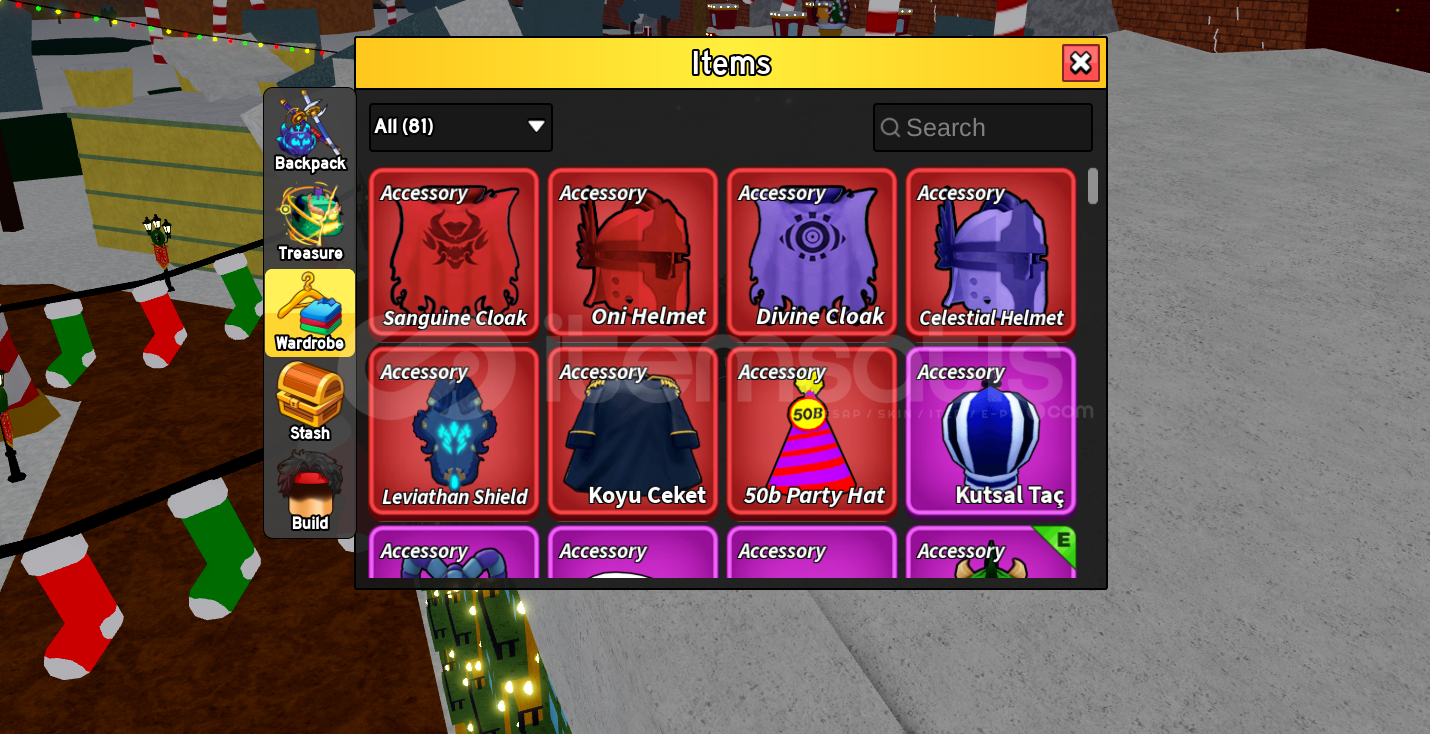This screenshot has height=734, width=1430.
Task: Switch to the Treasure tab
Action: [310, 223]
